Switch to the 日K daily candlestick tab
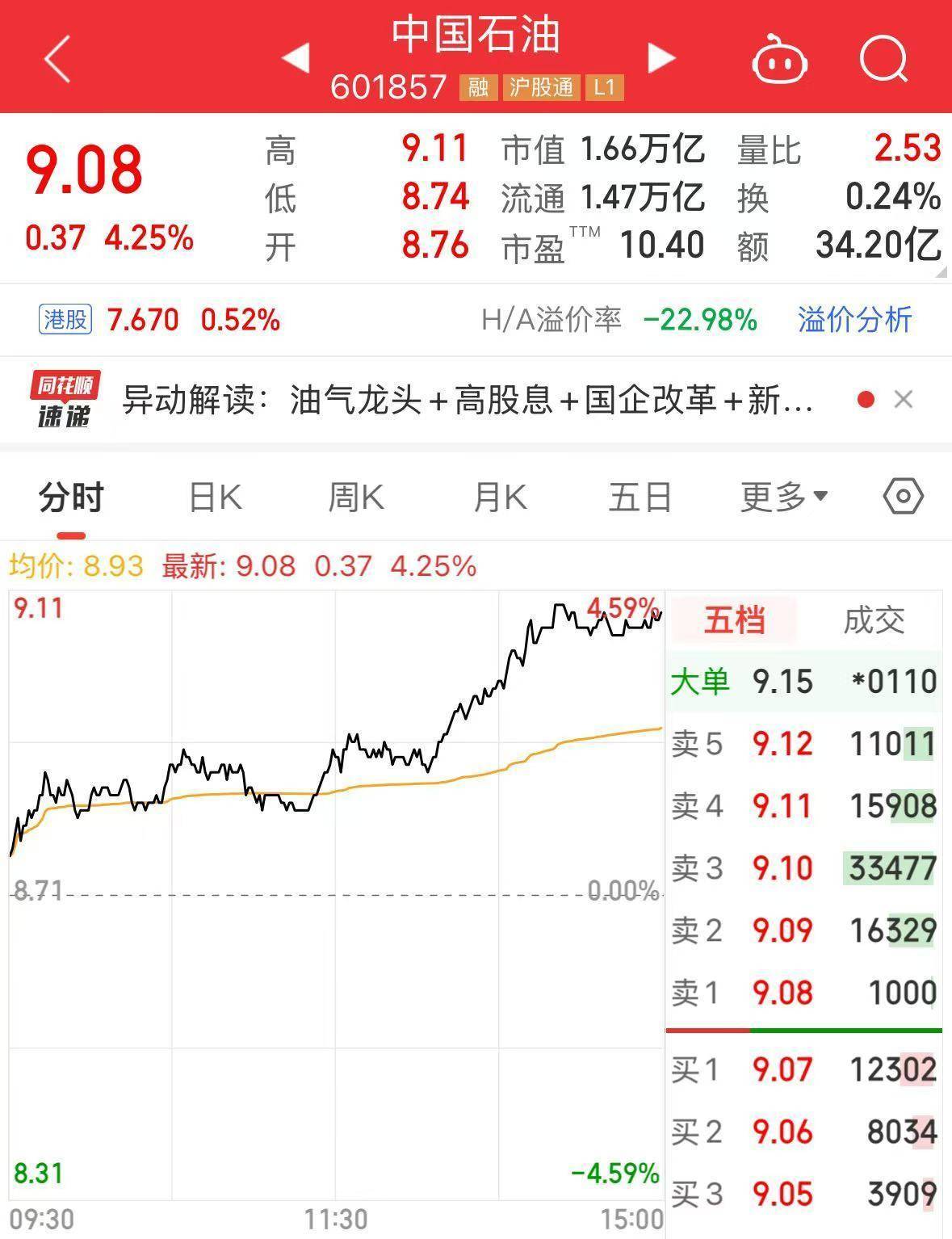The width and height of the screenshot is (952, 1239). 214,498
